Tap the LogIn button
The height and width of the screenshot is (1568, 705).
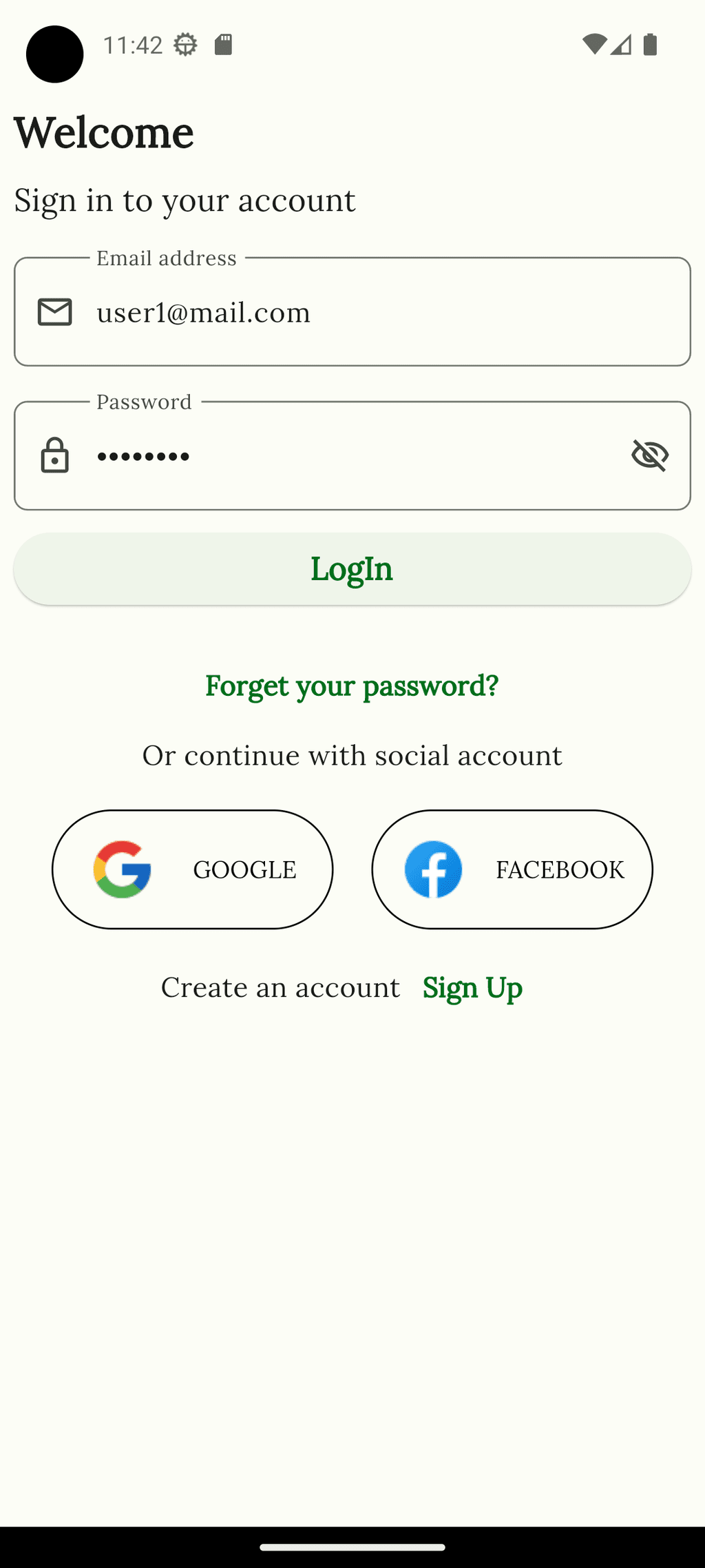click(x=352, y=569)
